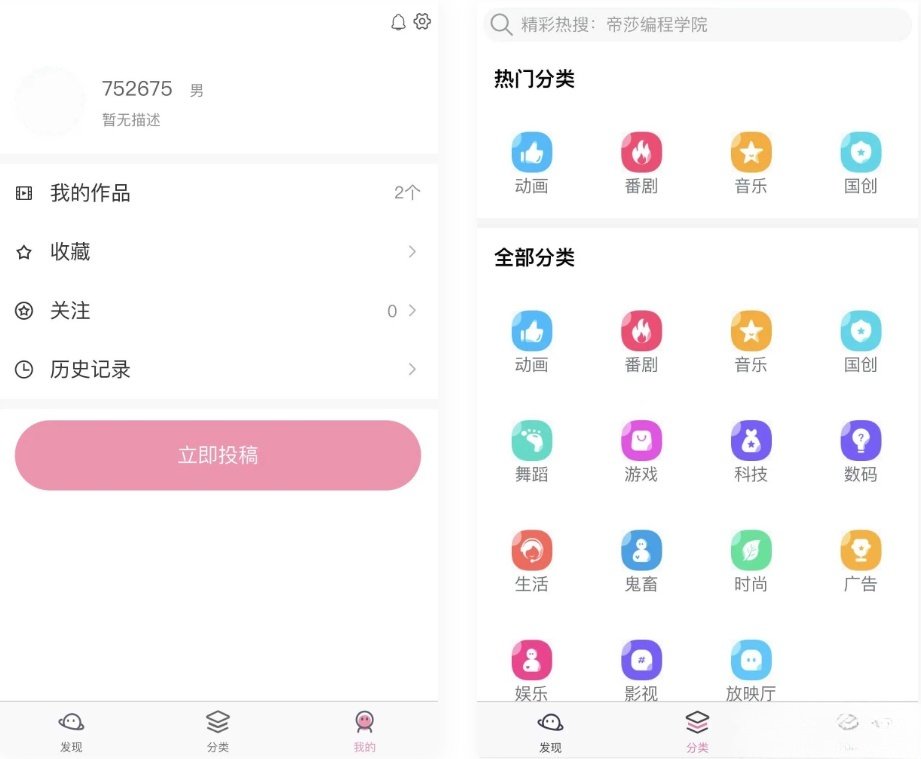Open the settings gear
Image resolution: width=921 pixels, height=759 pixels.
point(422,22)
